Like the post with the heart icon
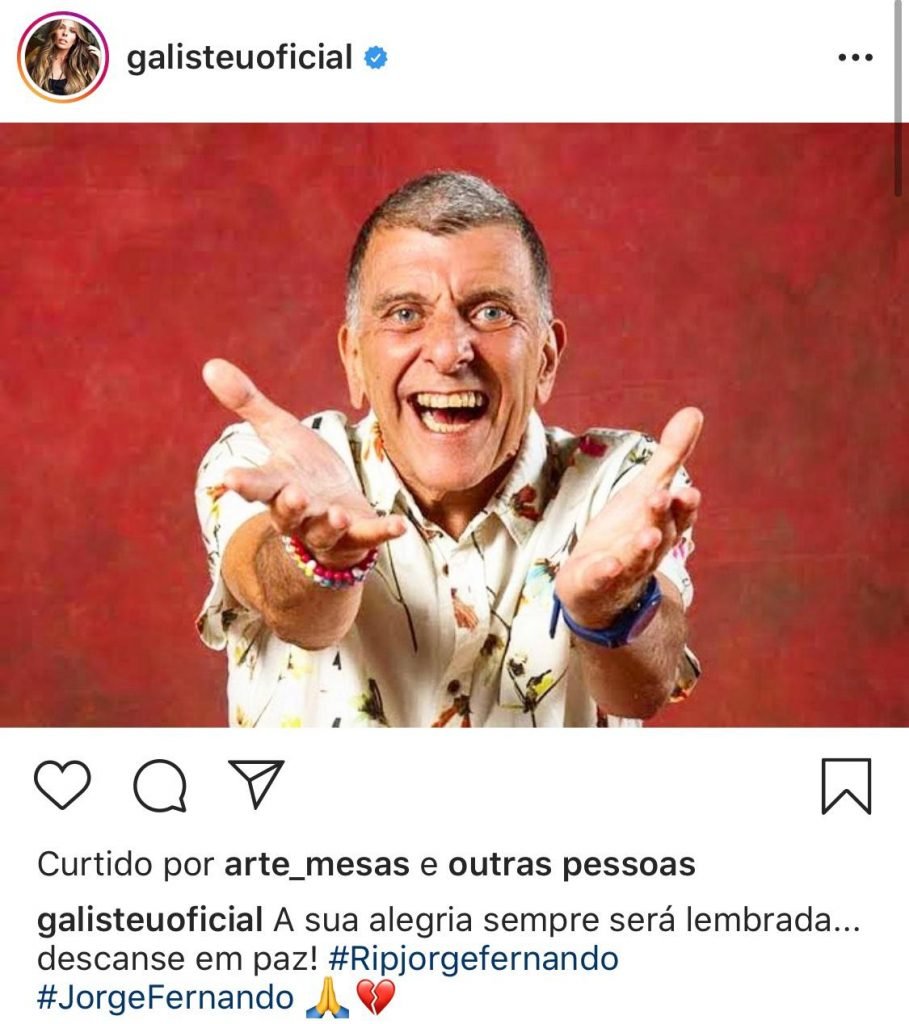 (63, 785)
